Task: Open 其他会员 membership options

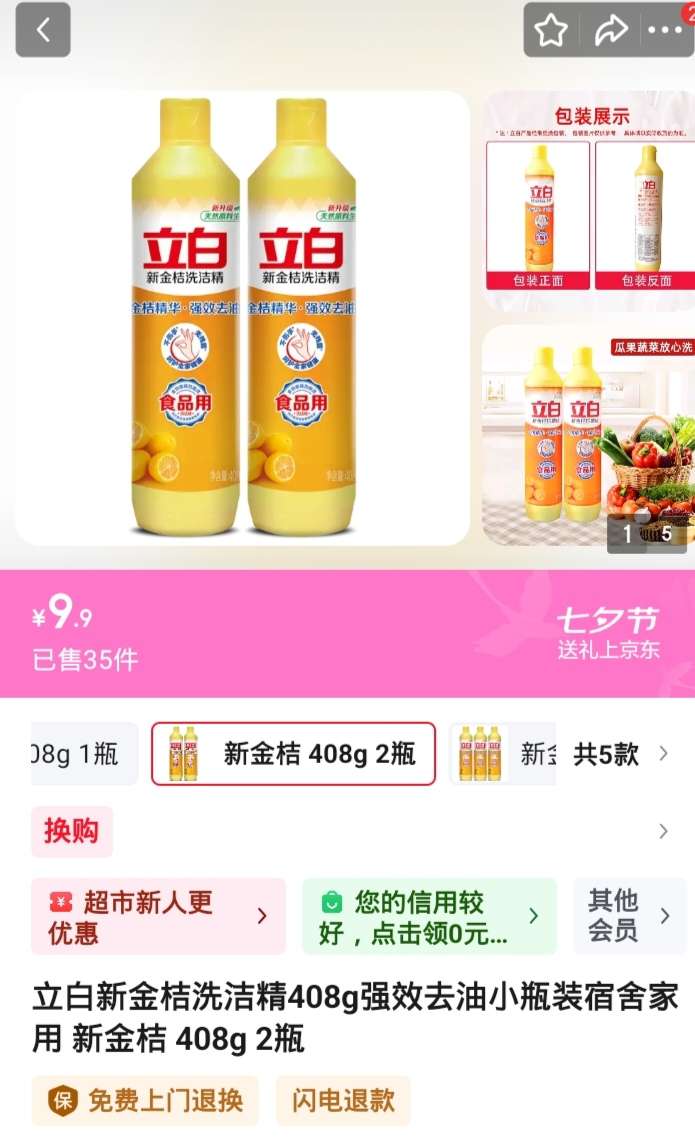Action: click(x=629, y=916)
